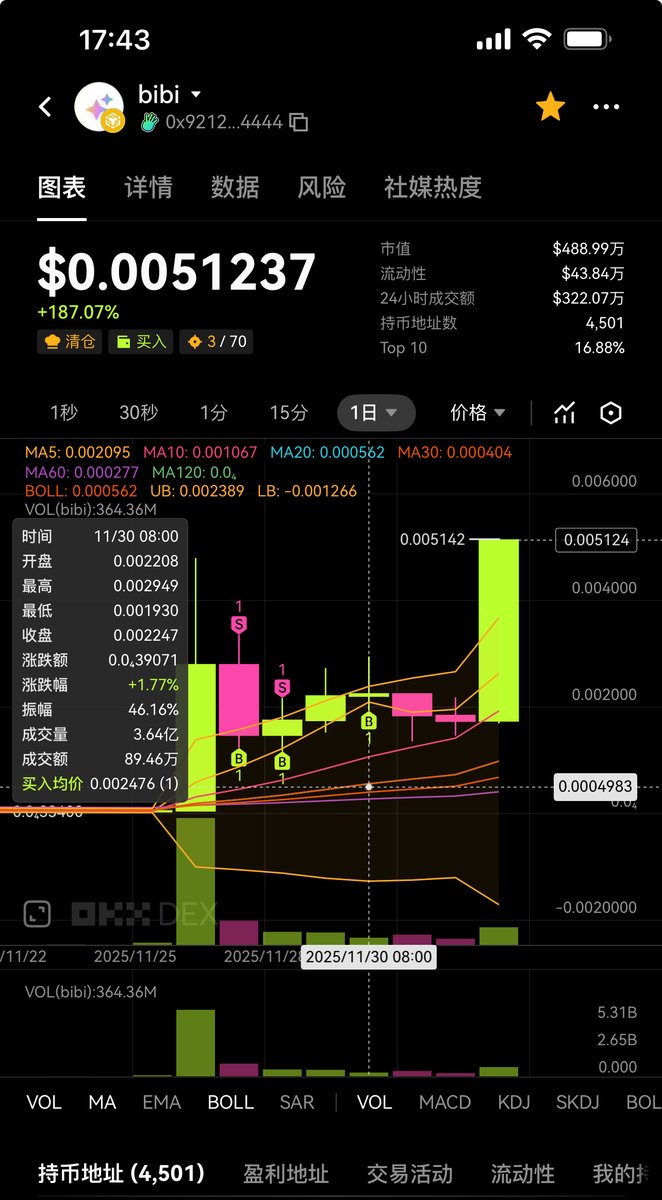Expand the chart to fullscreen

pos(37,912)
